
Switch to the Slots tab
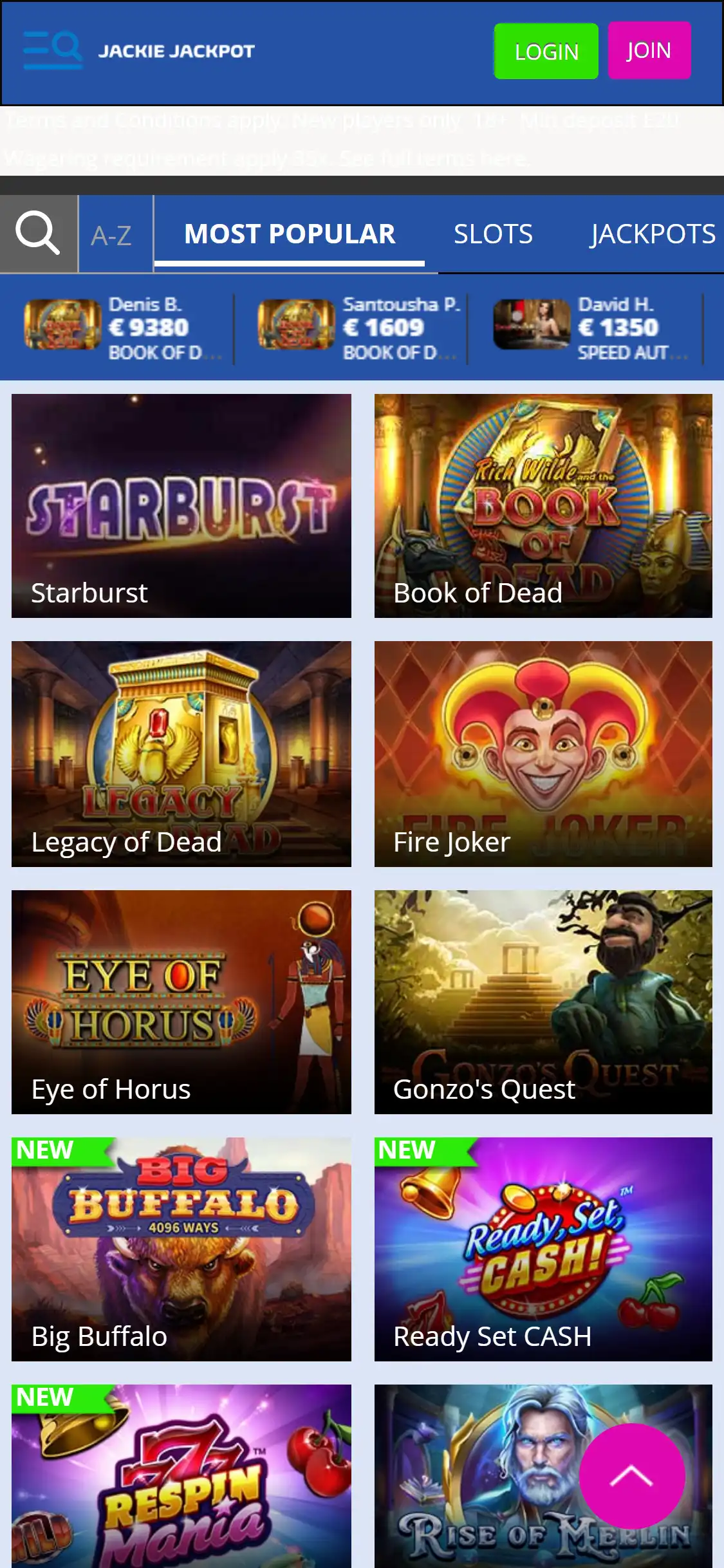coord(493,234)
